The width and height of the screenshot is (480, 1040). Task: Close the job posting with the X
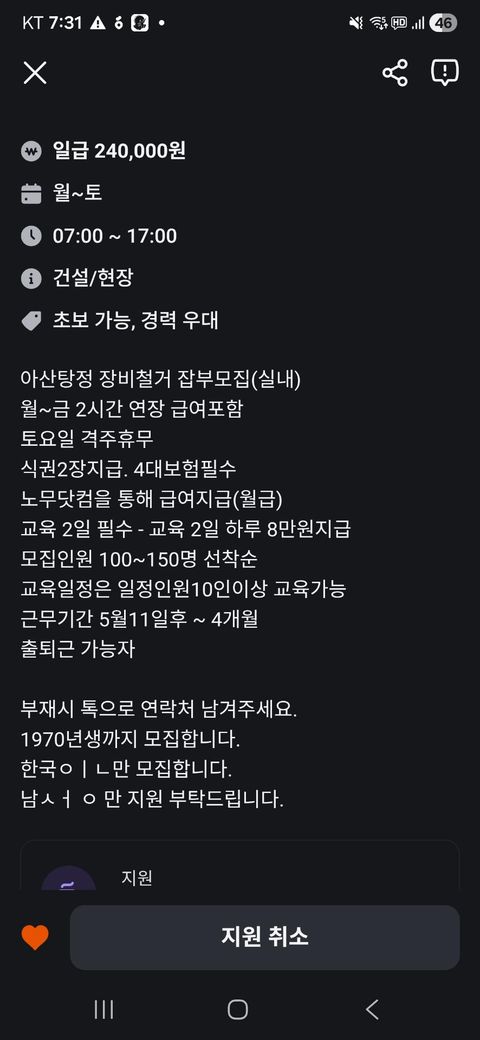click(35, 72)
